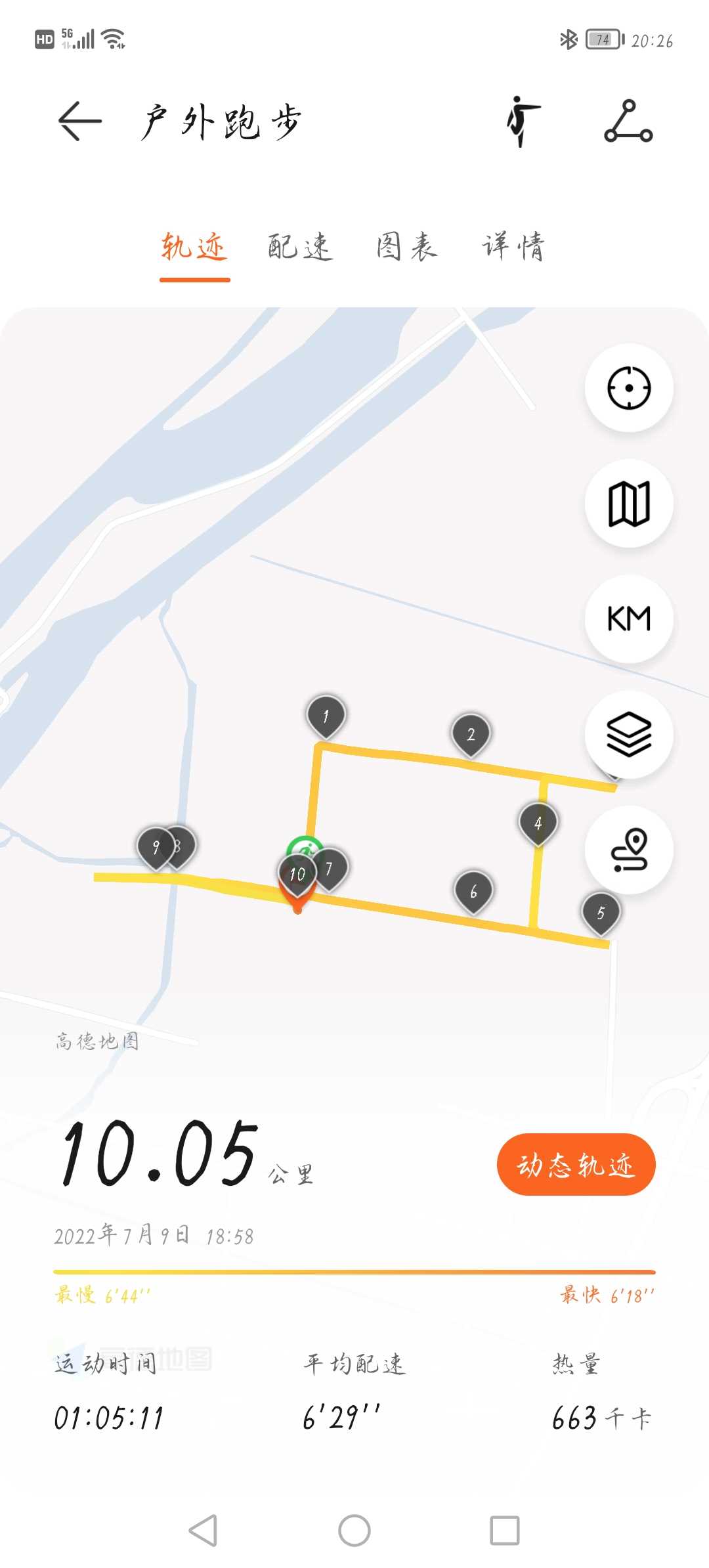Open the route share icon in the header
This screenshot has height=1568, width=709.
point(628,121)
